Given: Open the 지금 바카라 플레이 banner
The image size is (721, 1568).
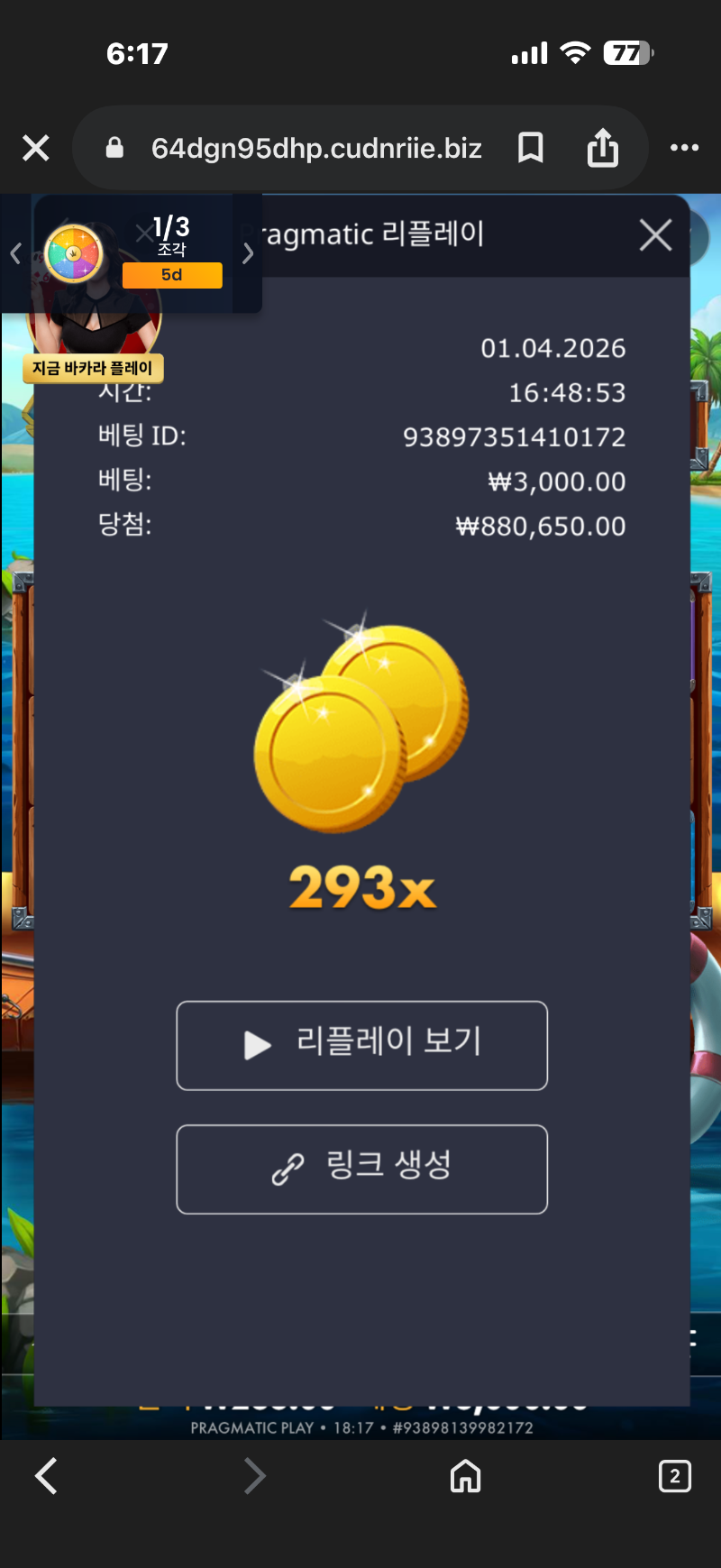Looking at the screenshot, I should 93,368.
